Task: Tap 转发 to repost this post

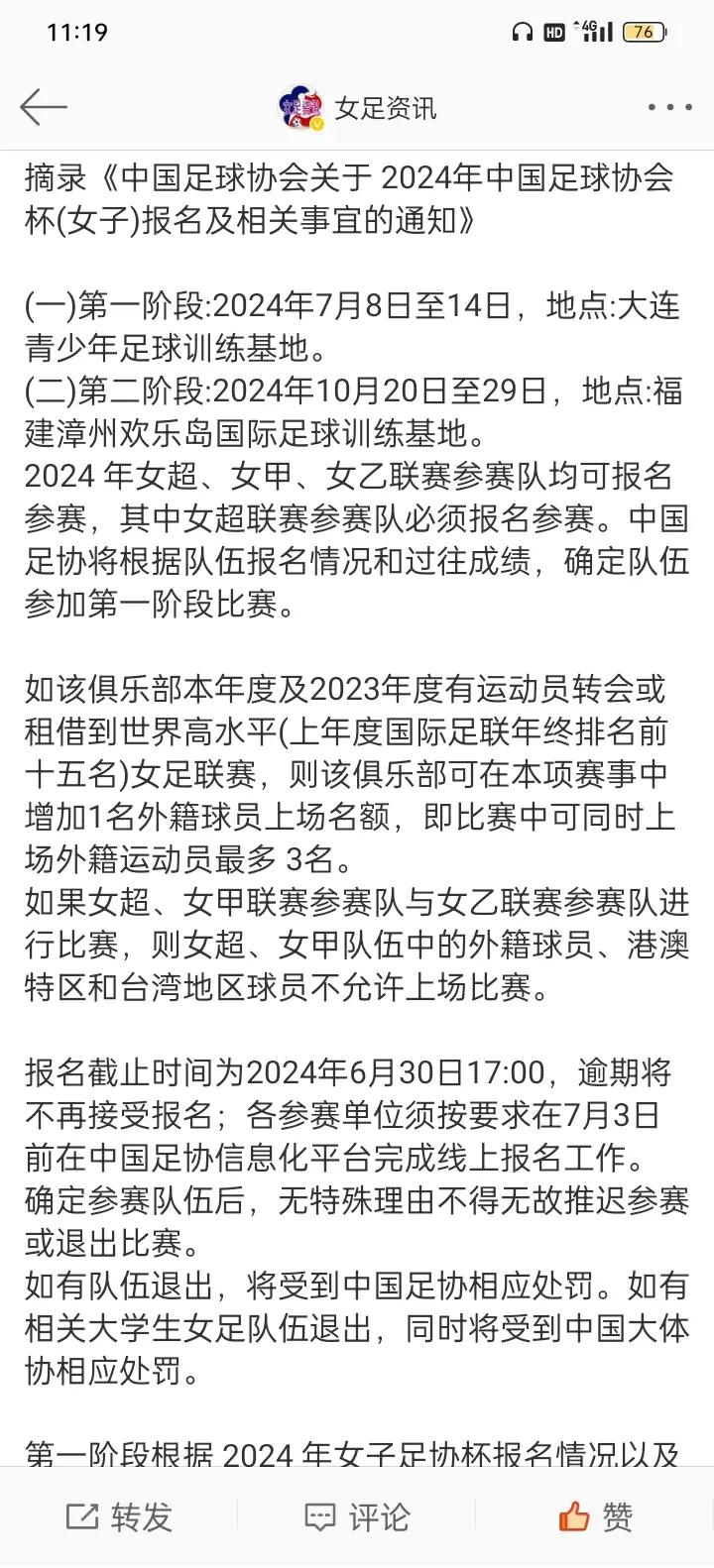Action: [119, 1516]
